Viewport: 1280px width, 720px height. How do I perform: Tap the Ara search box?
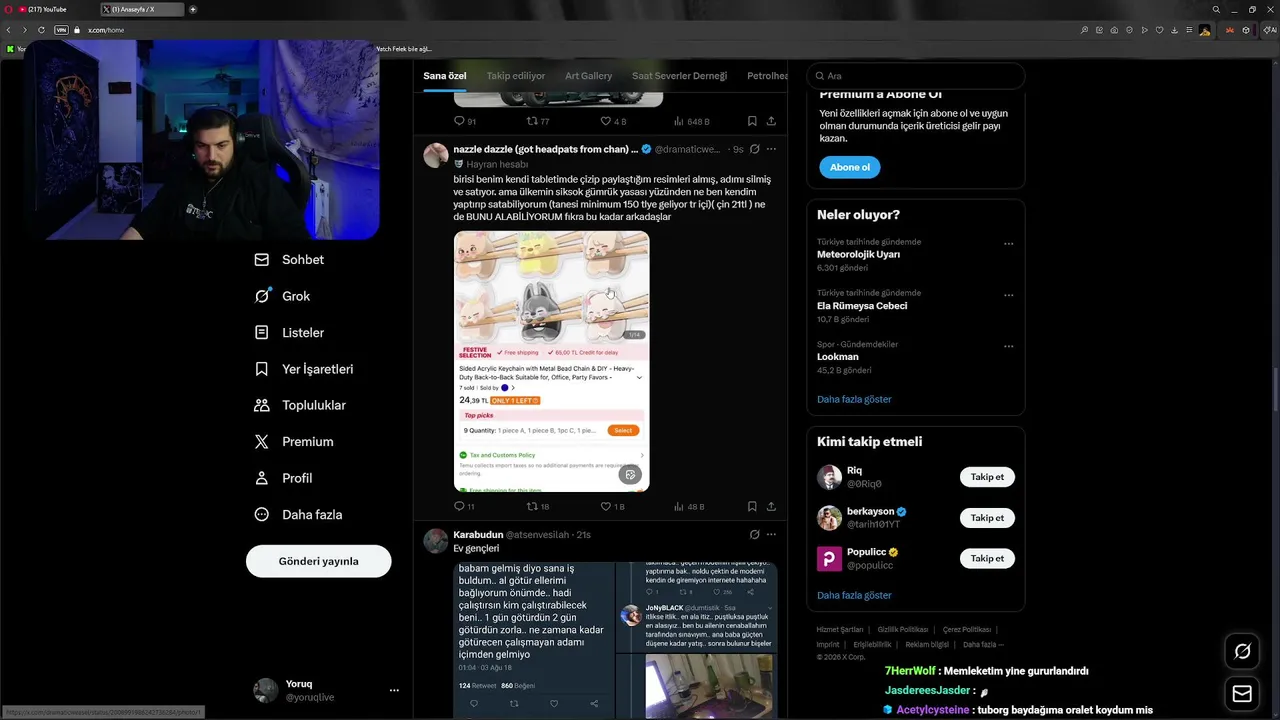click(915, 76)
